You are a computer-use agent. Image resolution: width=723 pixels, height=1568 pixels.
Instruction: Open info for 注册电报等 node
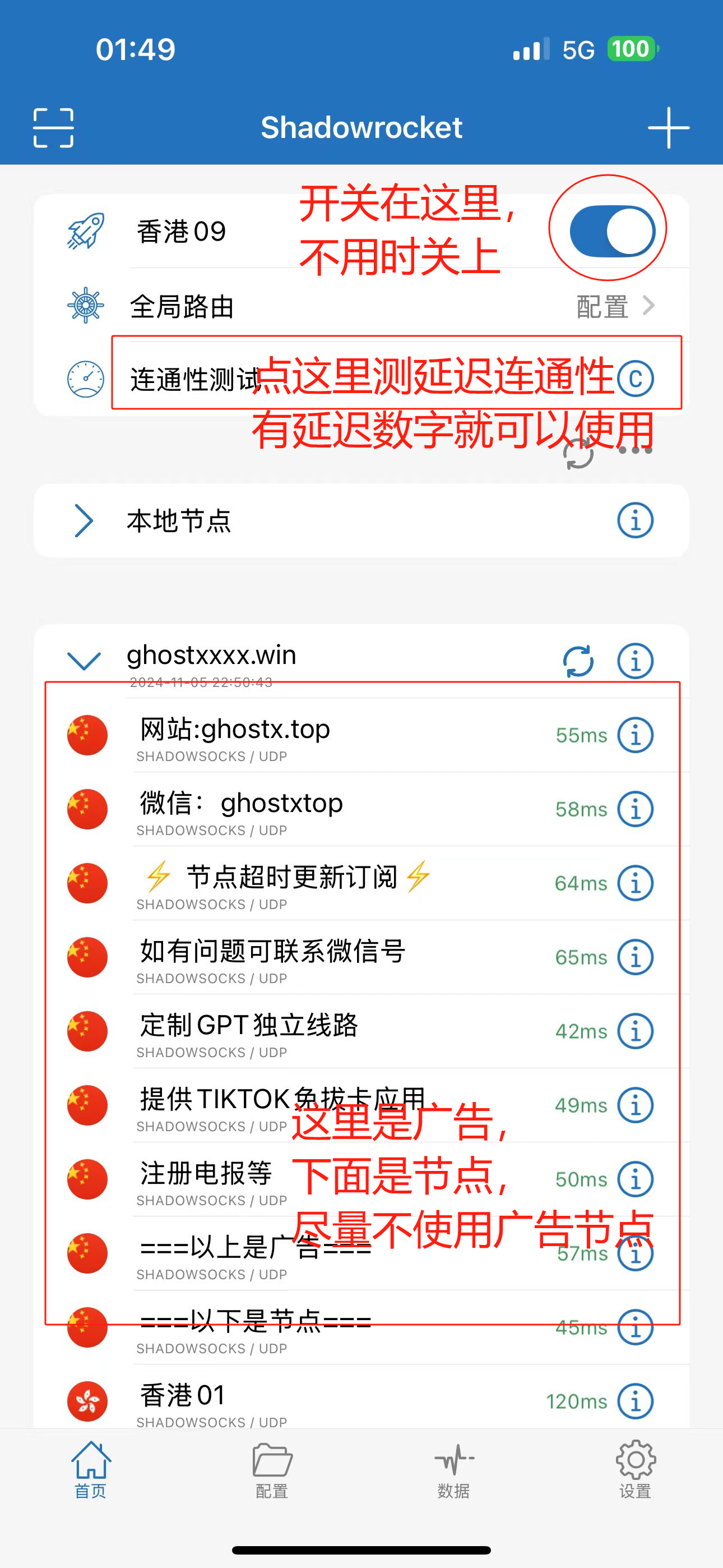pyautogui.click(x=635, y=1179)
